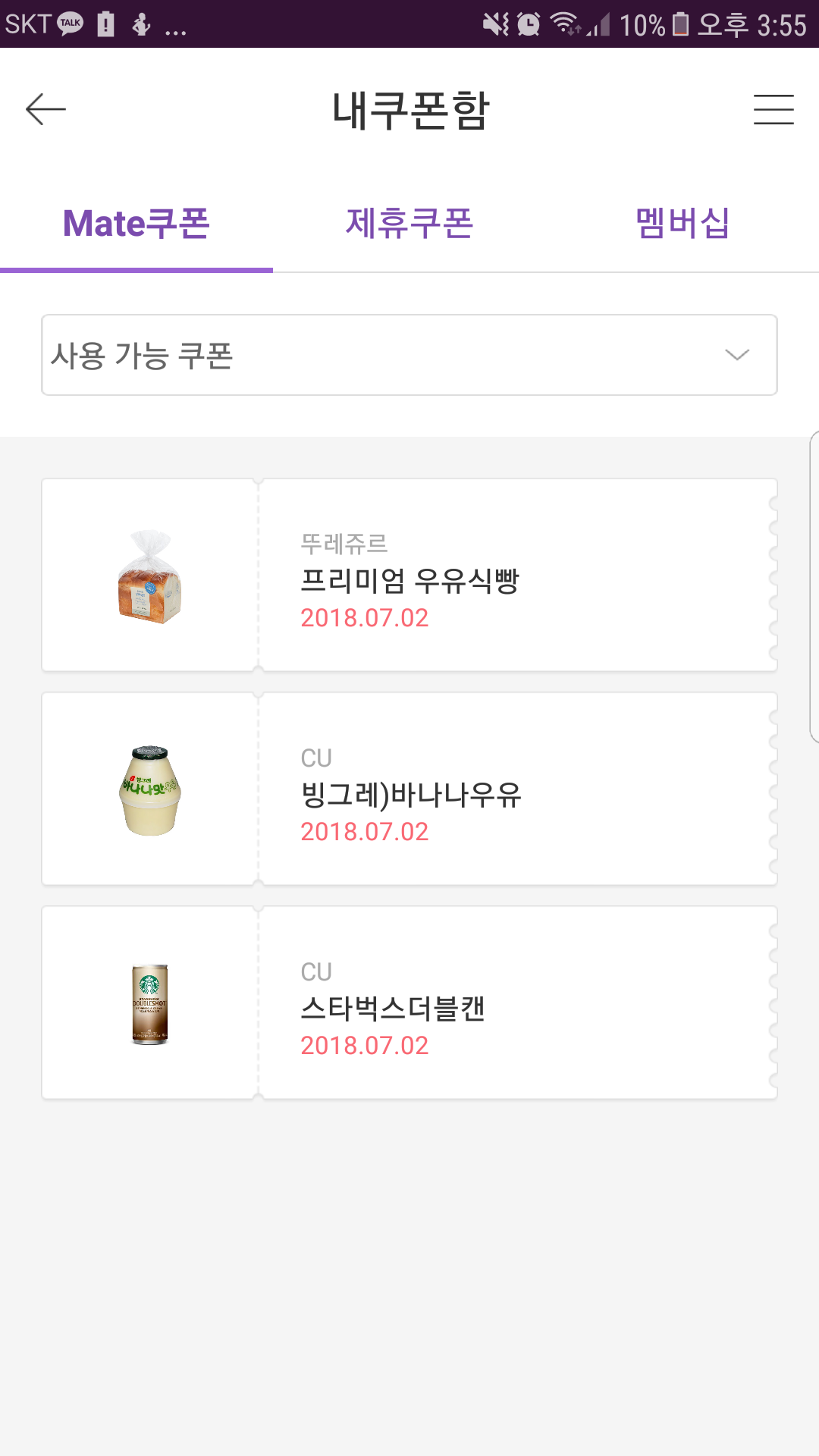
Task: Go back using the arrow icon
Action: click(45, 109)
